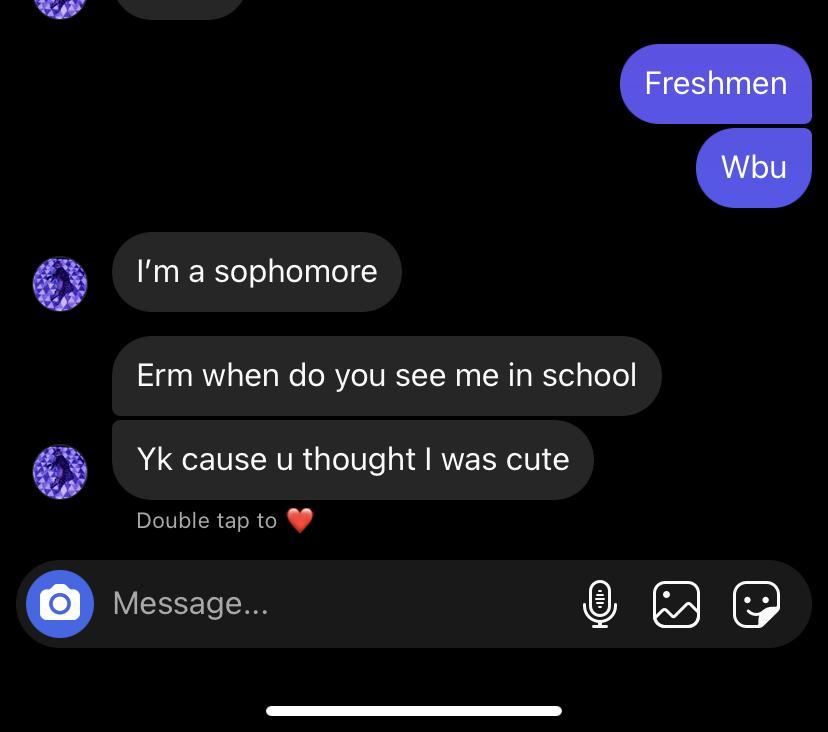Open the photo gallery picker
The width and height of the screenshot is (828, 732).
[677, 604]
